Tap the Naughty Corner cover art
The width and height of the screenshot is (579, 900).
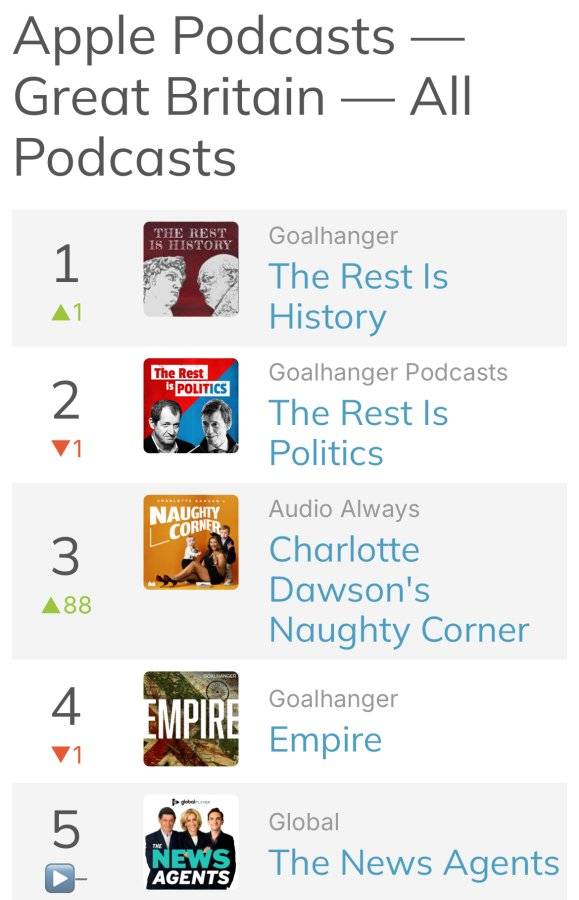[191, 542]
